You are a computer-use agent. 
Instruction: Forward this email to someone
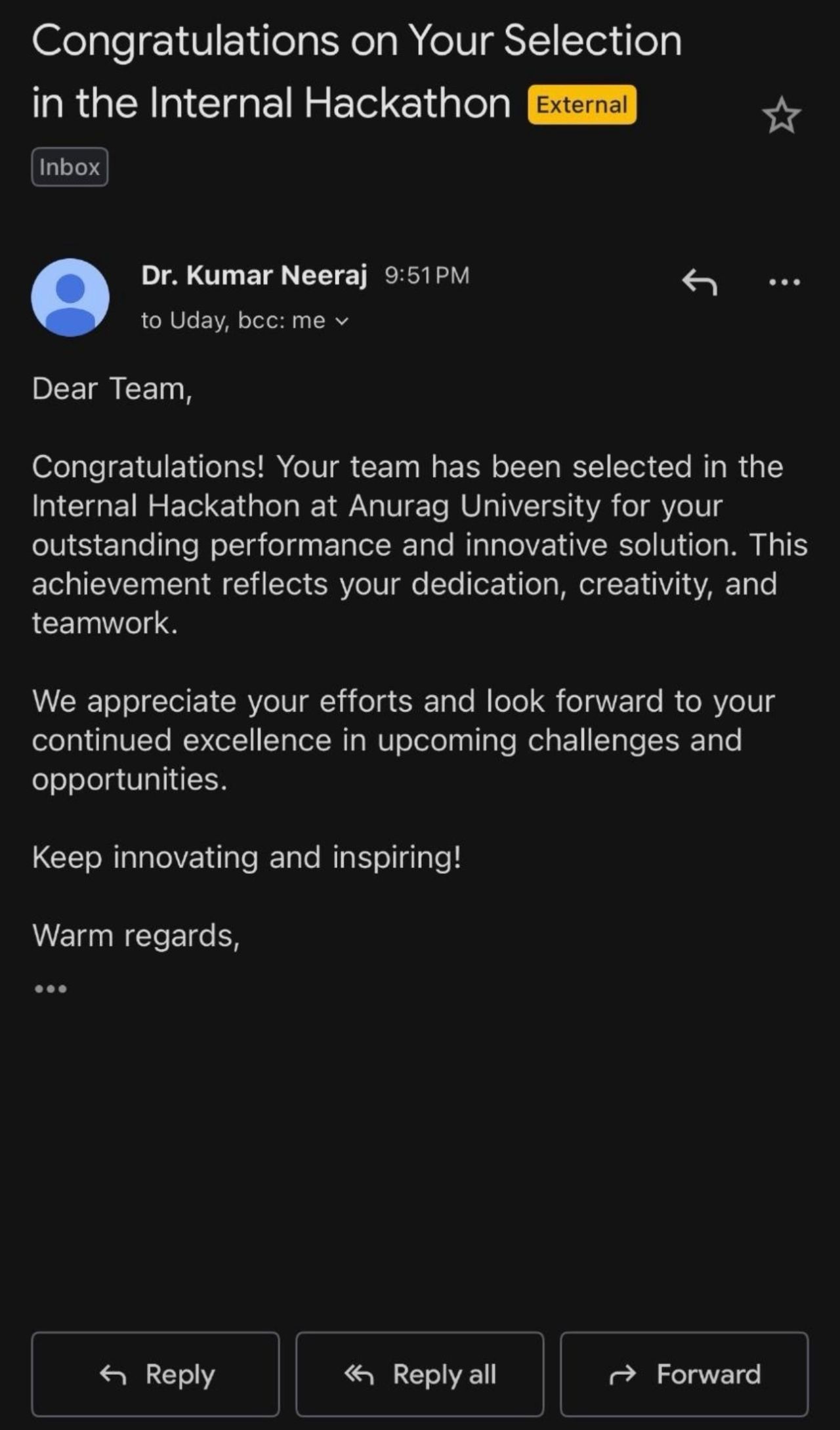point(684,1374)
